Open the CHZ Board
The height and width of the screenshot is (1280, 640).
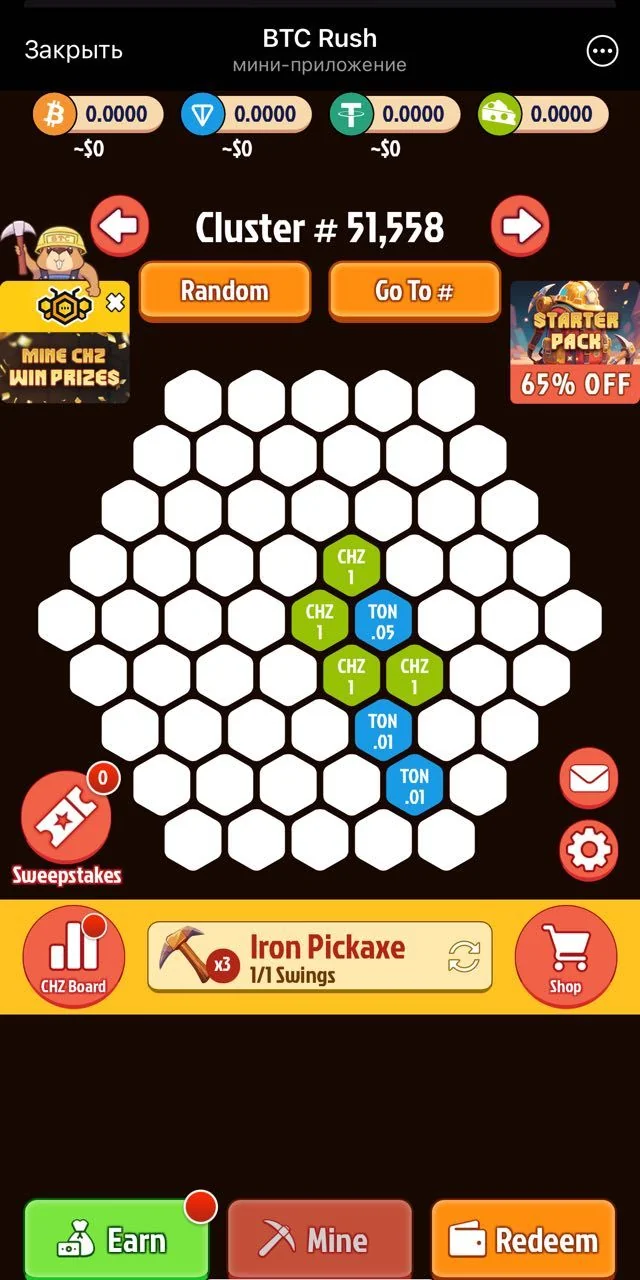point(73,955)
